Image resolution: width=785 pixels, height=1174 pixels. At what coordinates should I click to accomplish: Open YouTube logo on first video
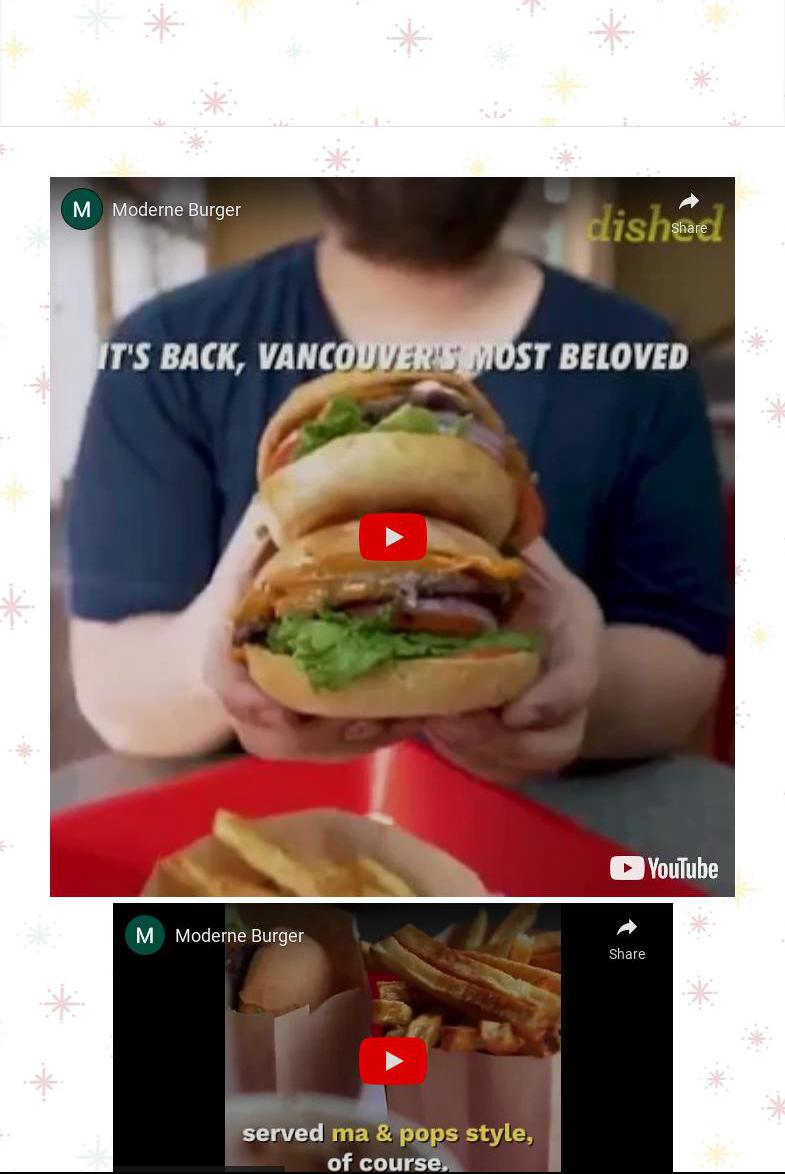tap(664, 868)
